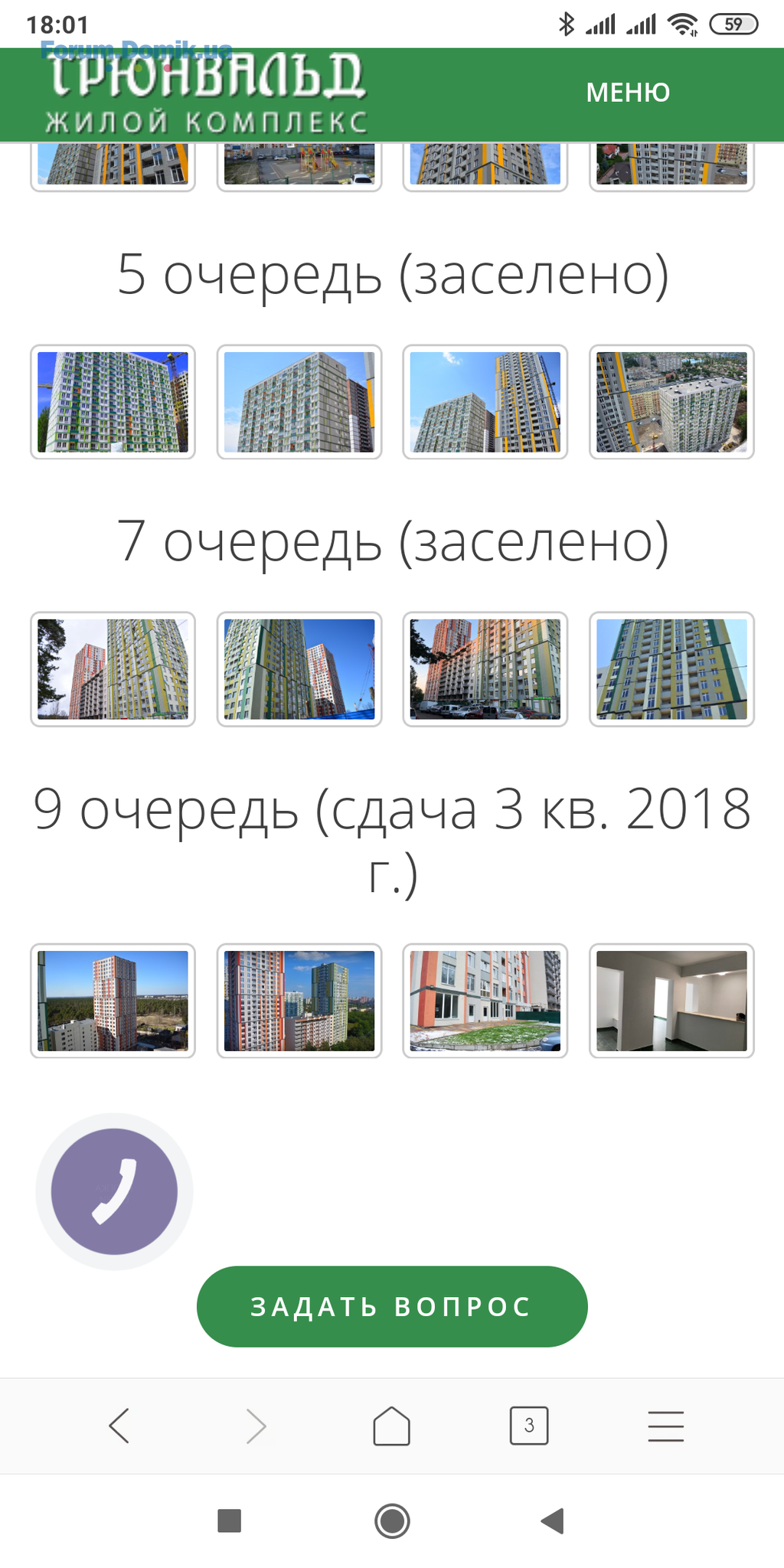Open 9 очередь photo with snowy lawn
This screenshot has width=784, height=1568.
point(485,1001)
